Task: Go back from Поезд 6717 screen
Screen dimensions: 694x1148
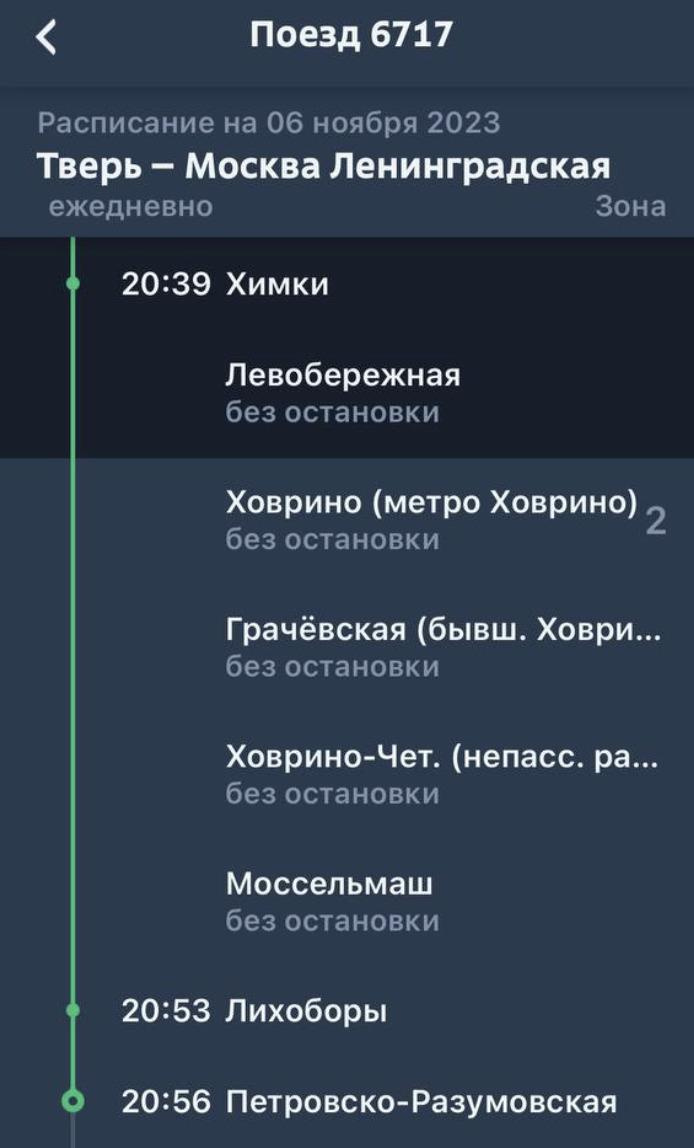Action: (x=46, y=37)
